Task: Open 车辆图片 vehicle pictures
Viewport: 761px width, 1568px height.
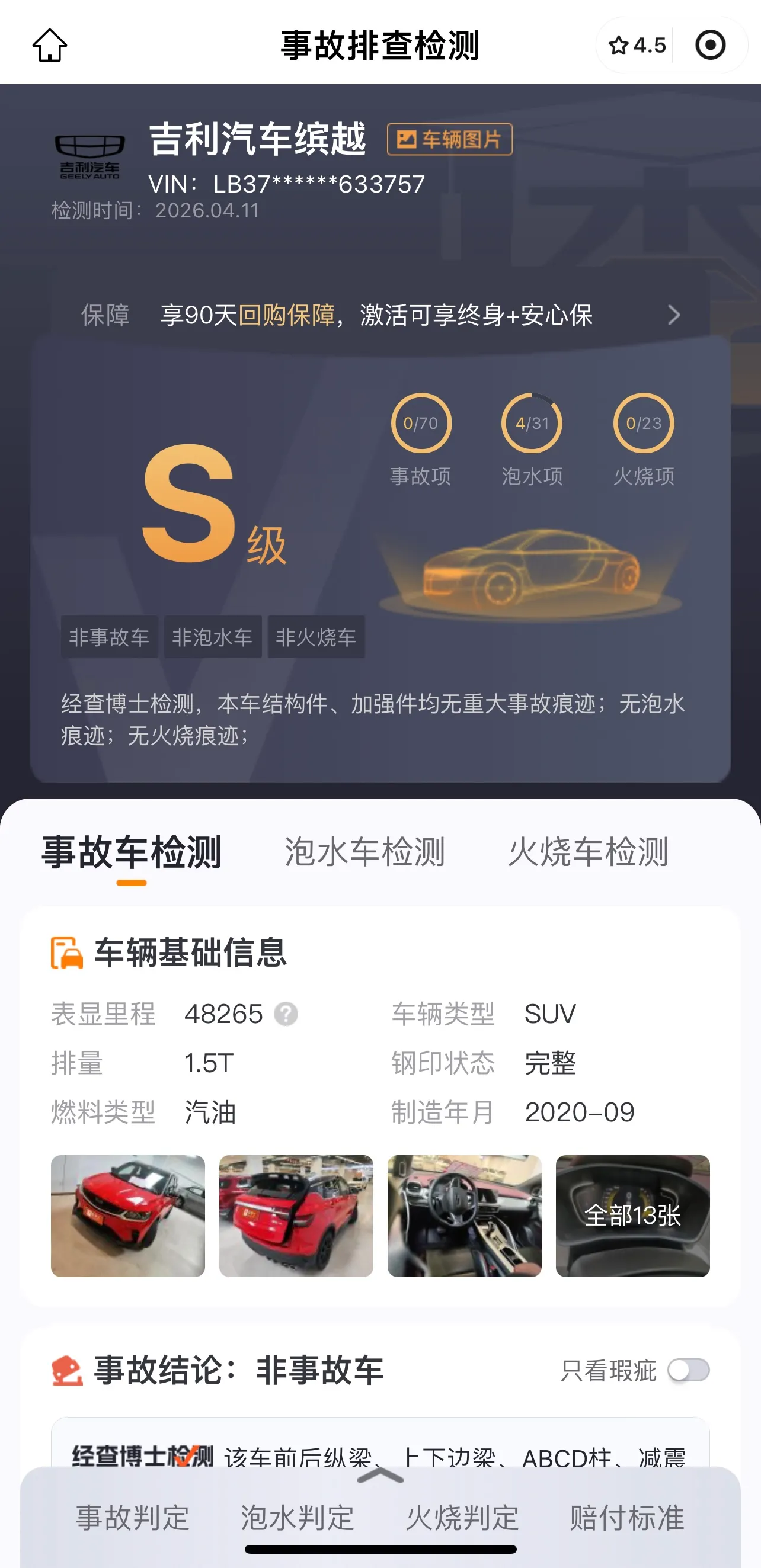Action: (x=449, y=139)
